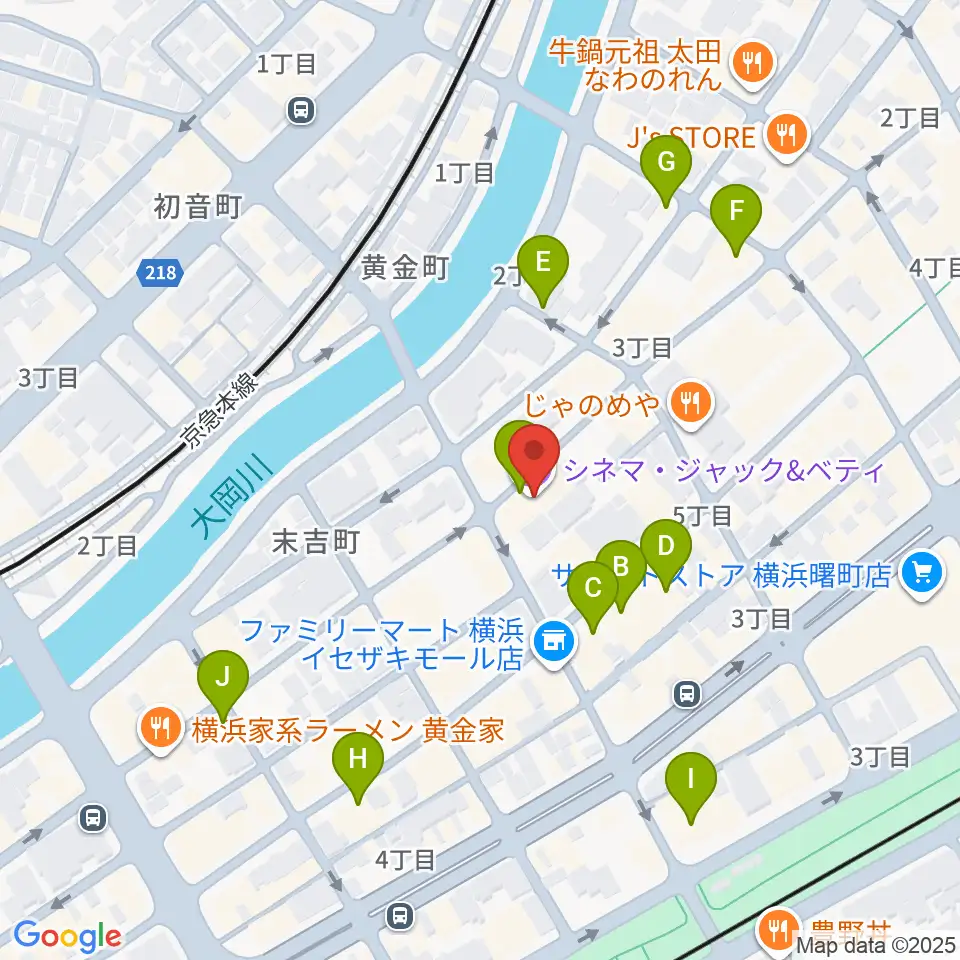Select green marker D

[666, 555]
